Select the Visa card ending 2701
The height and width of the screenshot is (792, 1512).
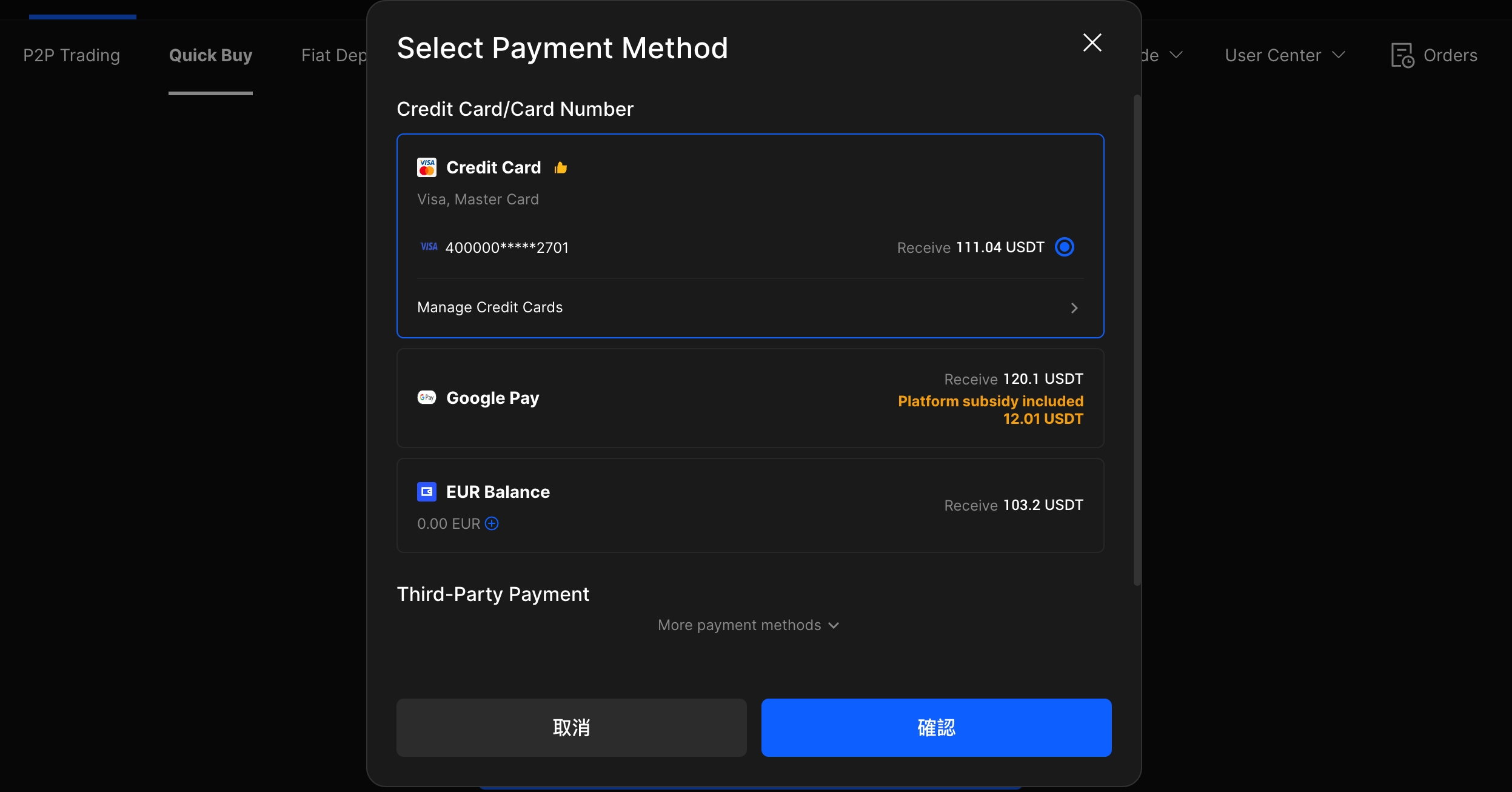pyautogui.click(x=1064, y=247)
